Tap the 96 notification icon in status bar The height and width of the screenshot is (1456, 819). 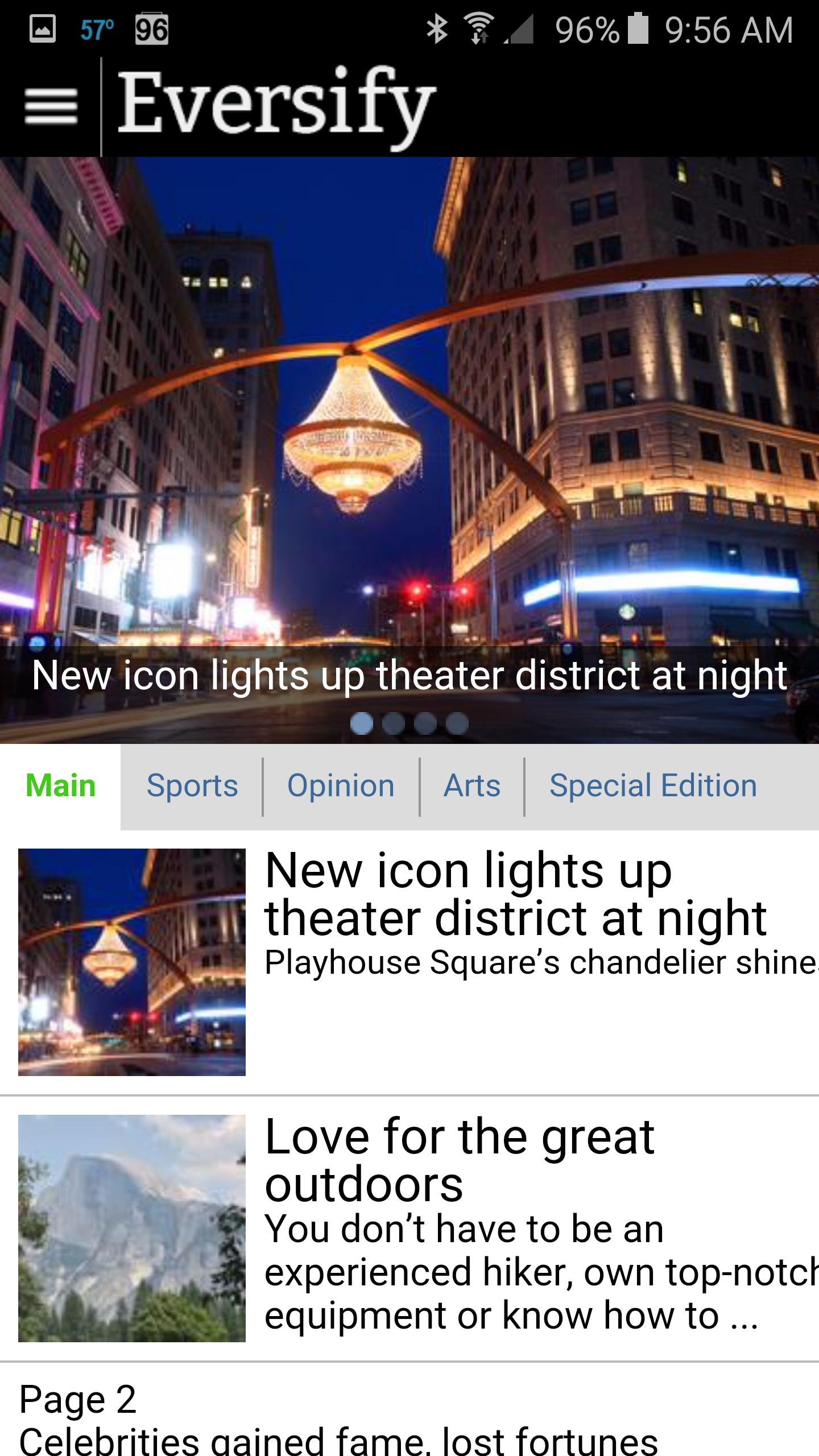[x=151, y=28]
